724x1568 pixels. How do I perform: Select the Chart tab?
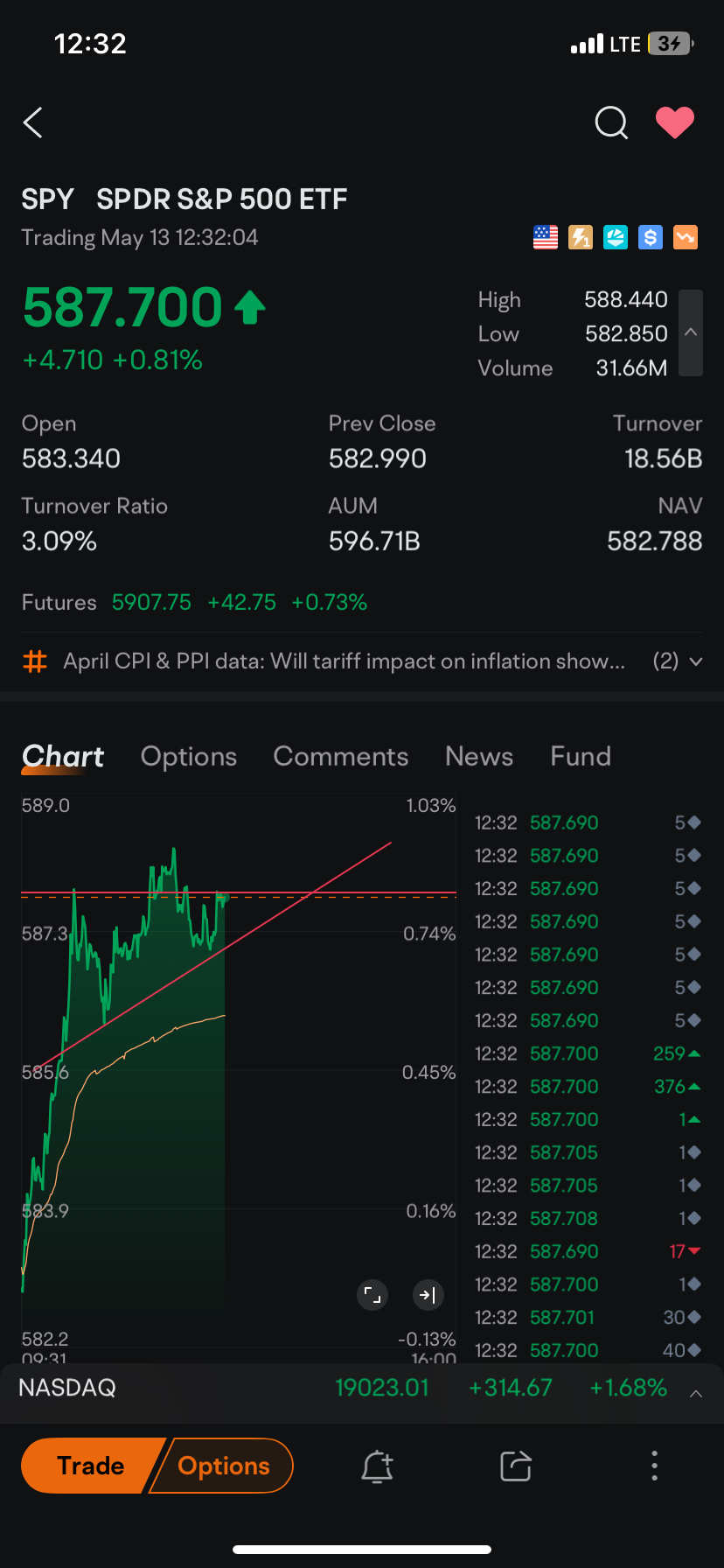(x=63, y=756)
